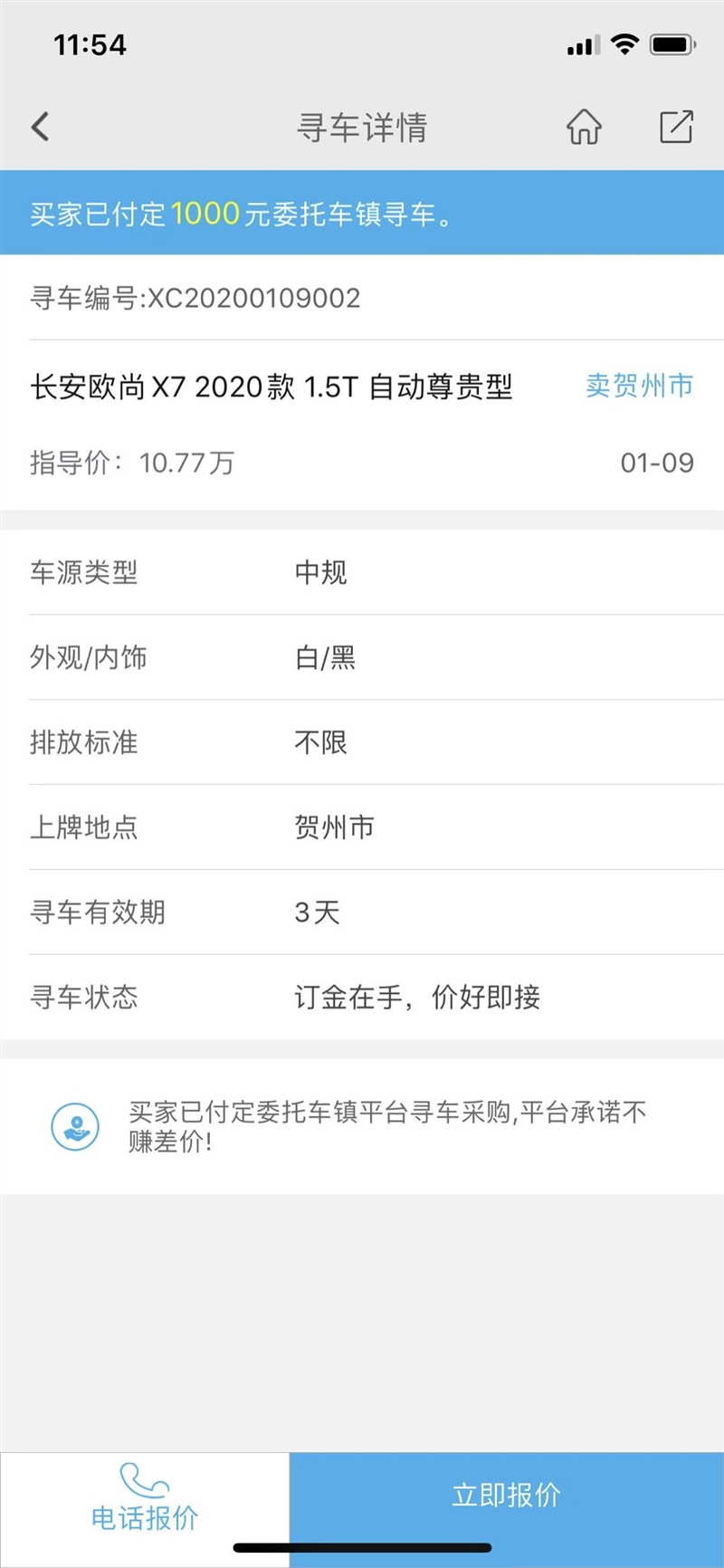The image size is (724, 1568).
Task: Click the hand-with-coin service icon
Action: click(x=75, y=1125)
